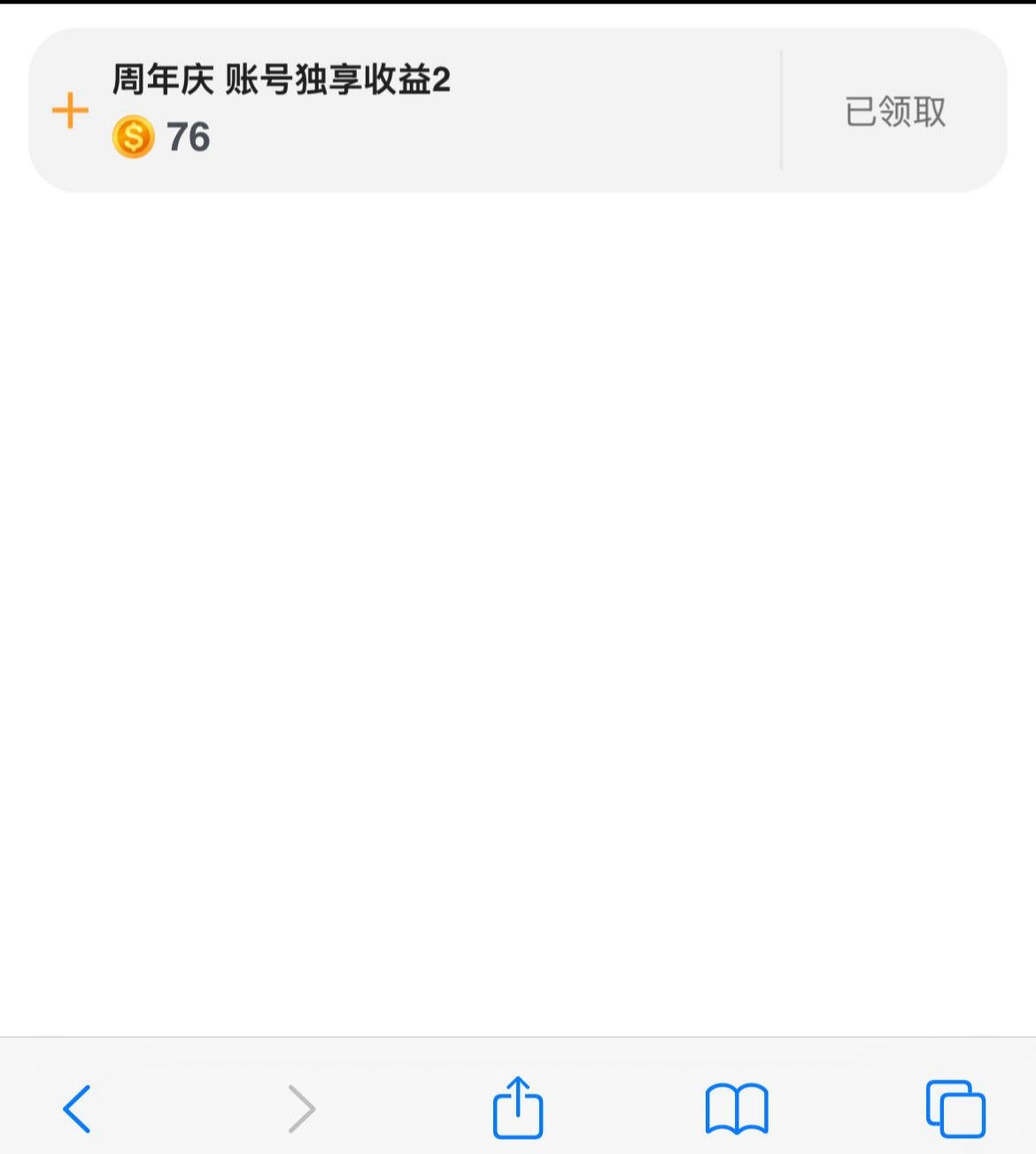The width and height of the screenshot is (1036, 1154).
Task: Open the browser tabs overview
Action: click(955, 1108)
